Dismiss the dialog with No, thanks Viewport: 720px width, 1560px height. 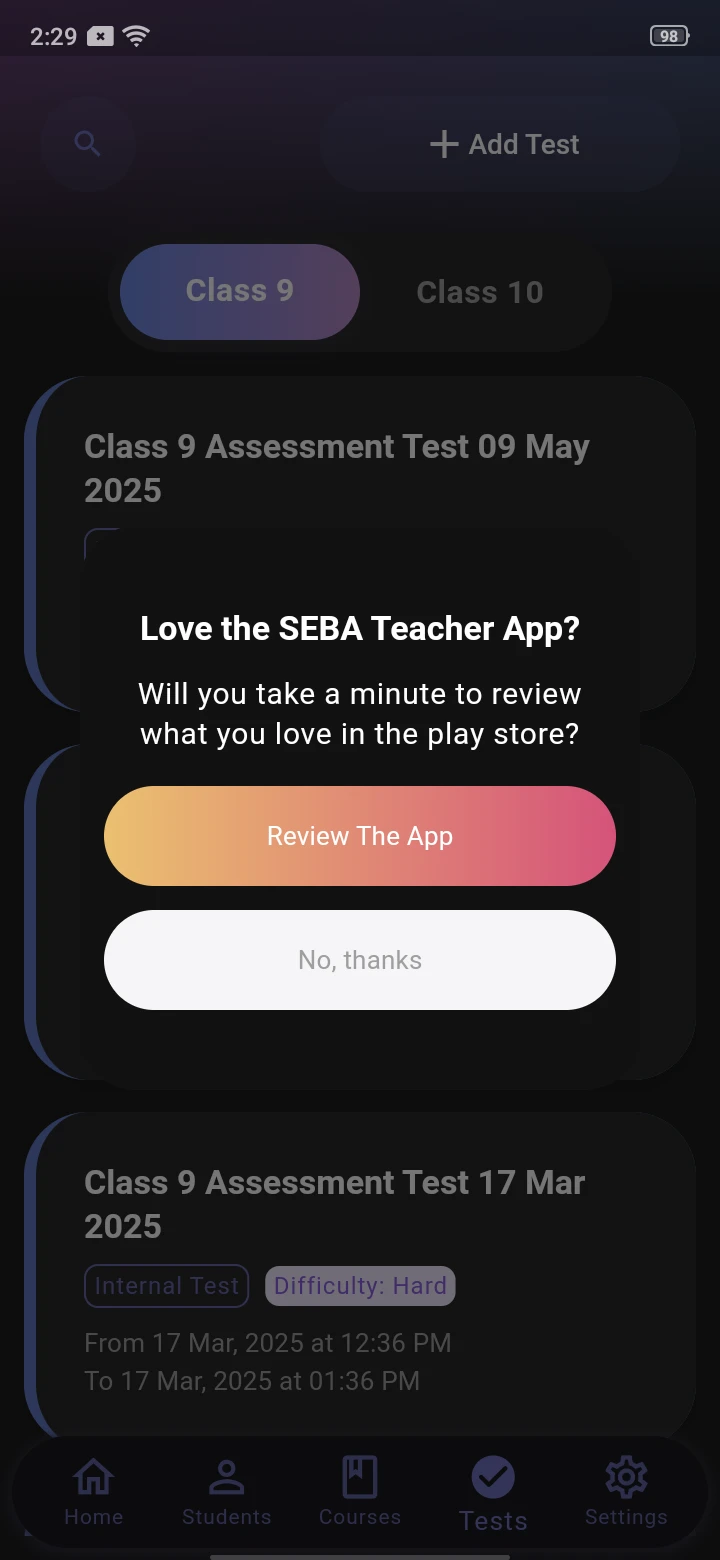click(x=360, y=960)
